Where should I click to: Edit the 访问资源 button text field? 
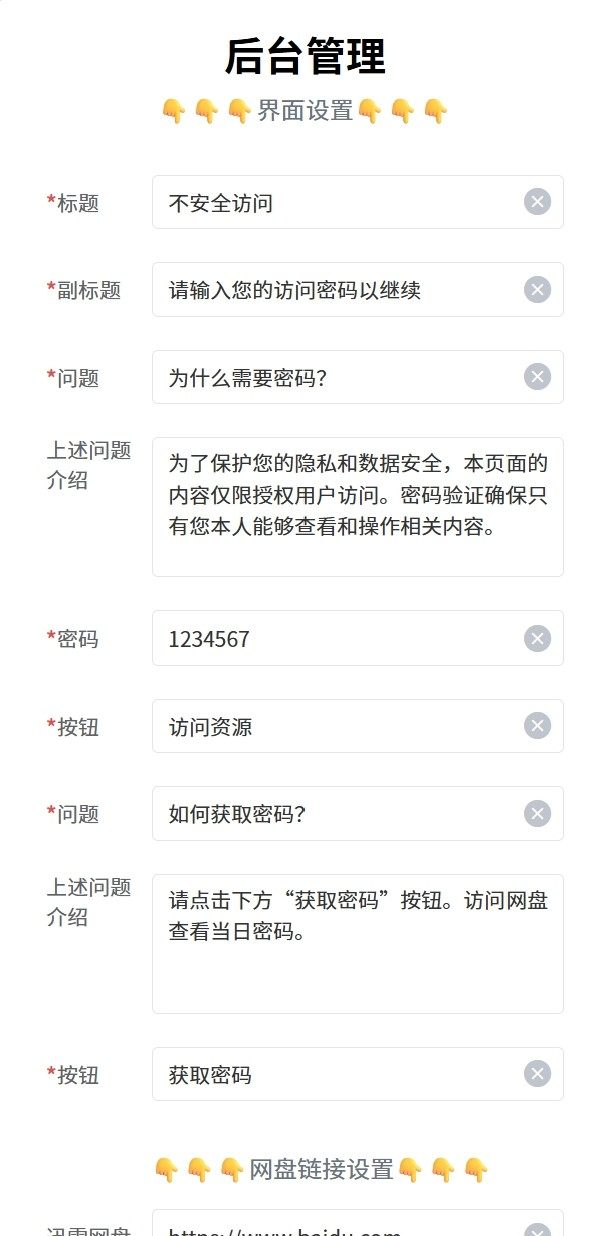[x=340, y=726]
